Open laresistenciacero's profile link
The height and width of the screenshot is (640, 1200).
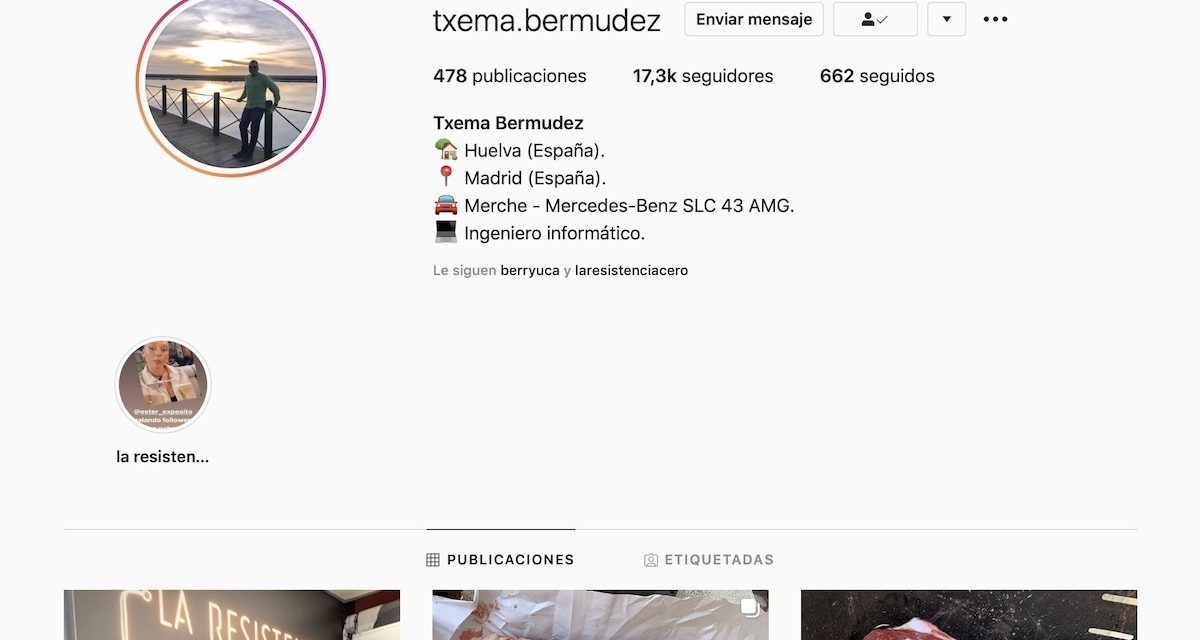[x=631, y=270]
